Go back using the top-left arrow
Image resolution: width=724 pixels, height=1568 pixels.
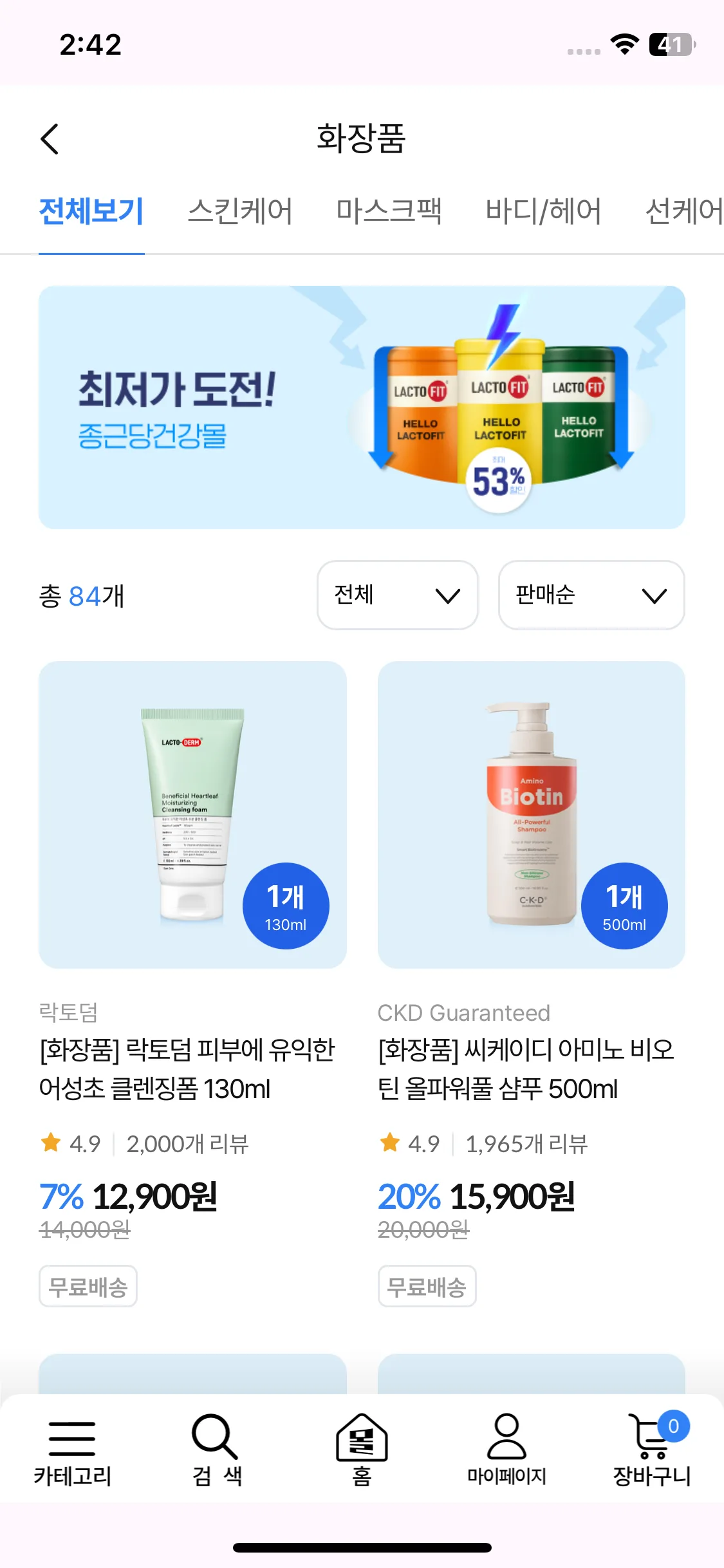(50, 139)
